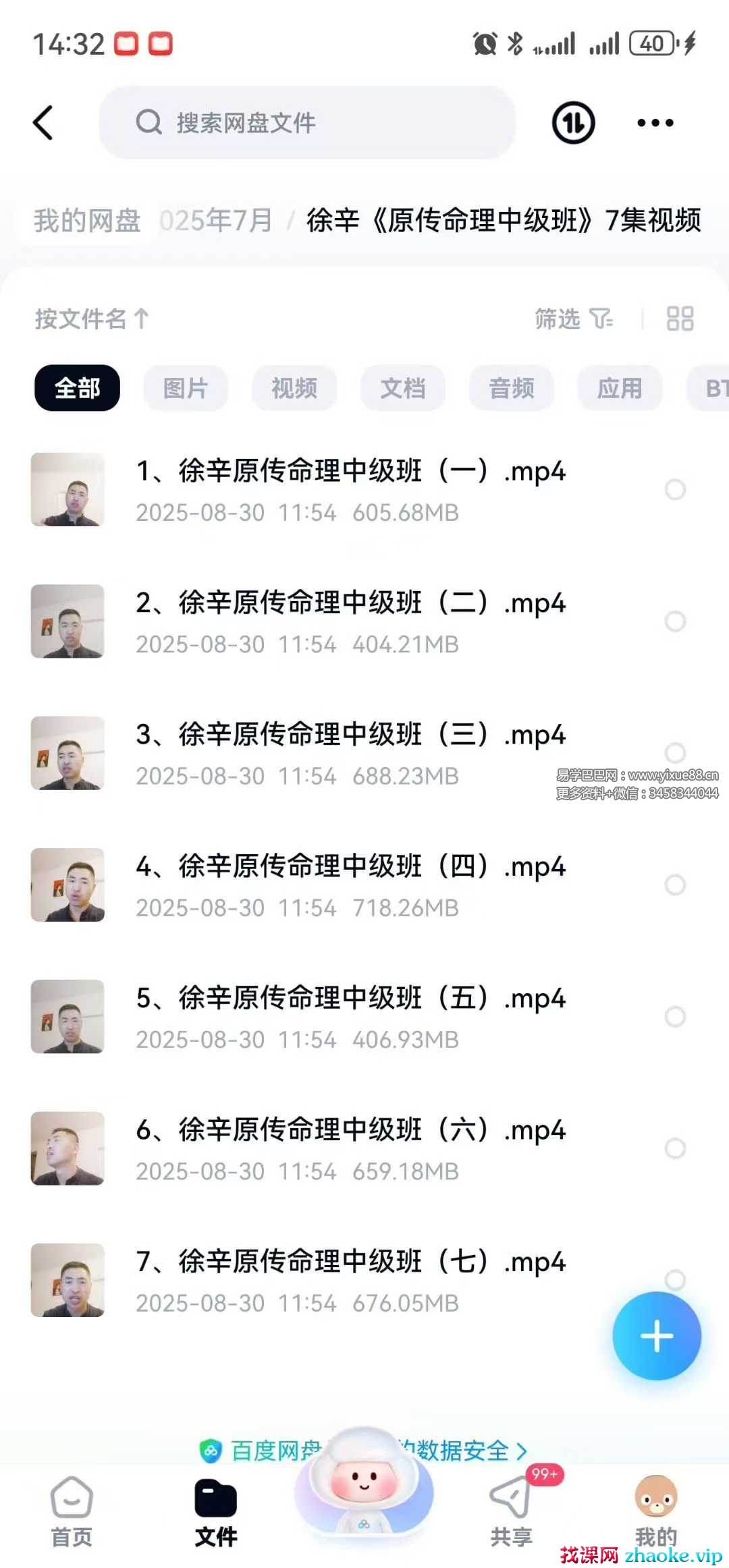Tap the 搜索网盘文件 search box

[307, 123]
